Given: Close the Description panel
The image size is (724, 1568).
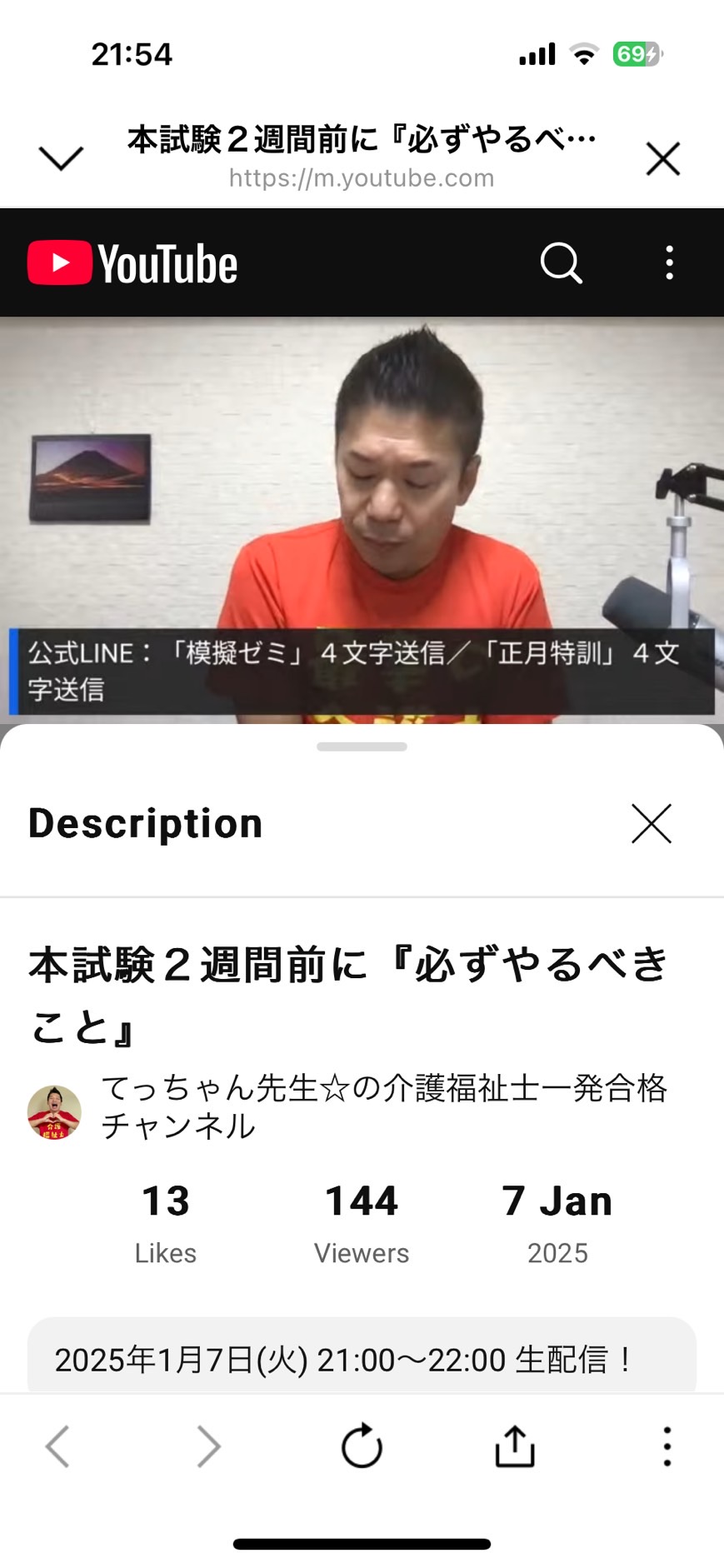Looking at the screenshot, I should coord(652,824).
